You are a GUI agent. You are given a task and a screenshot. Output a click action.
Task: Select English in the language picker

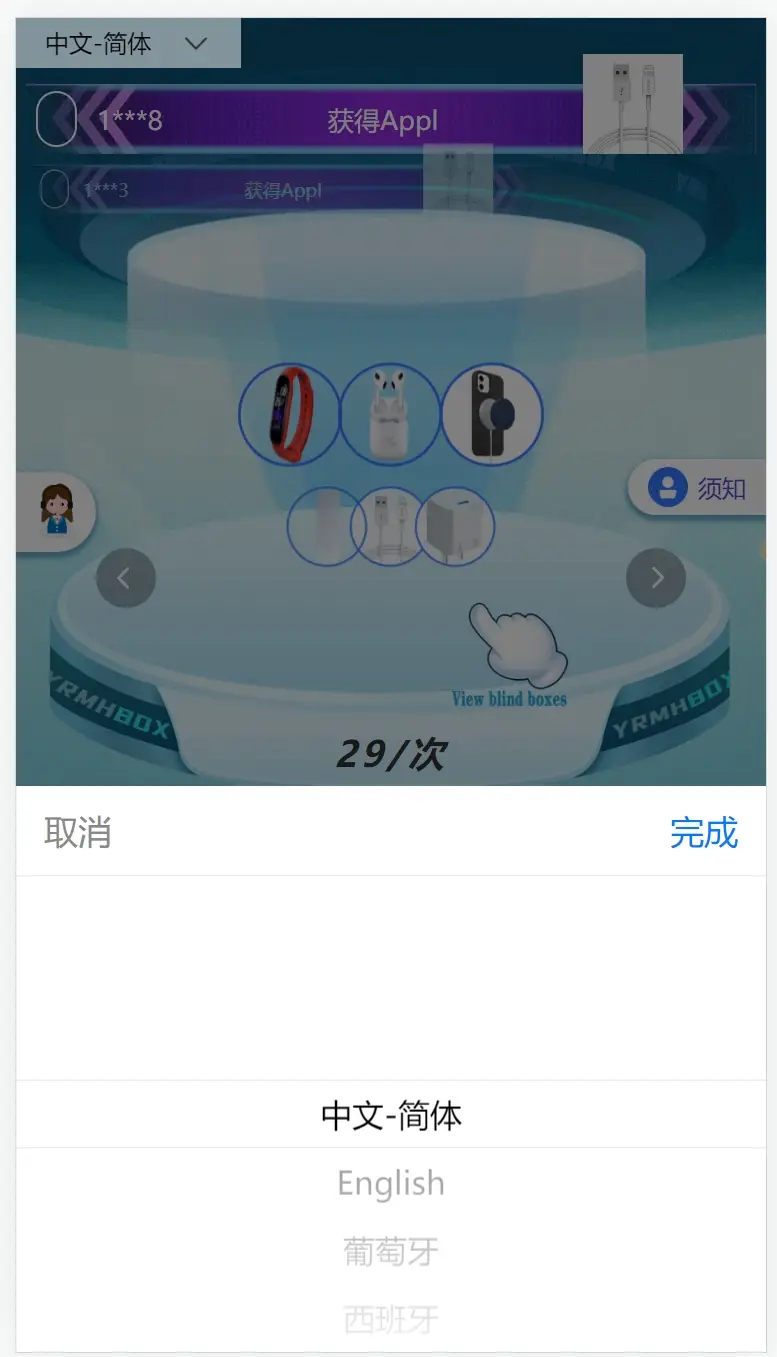391,1183
